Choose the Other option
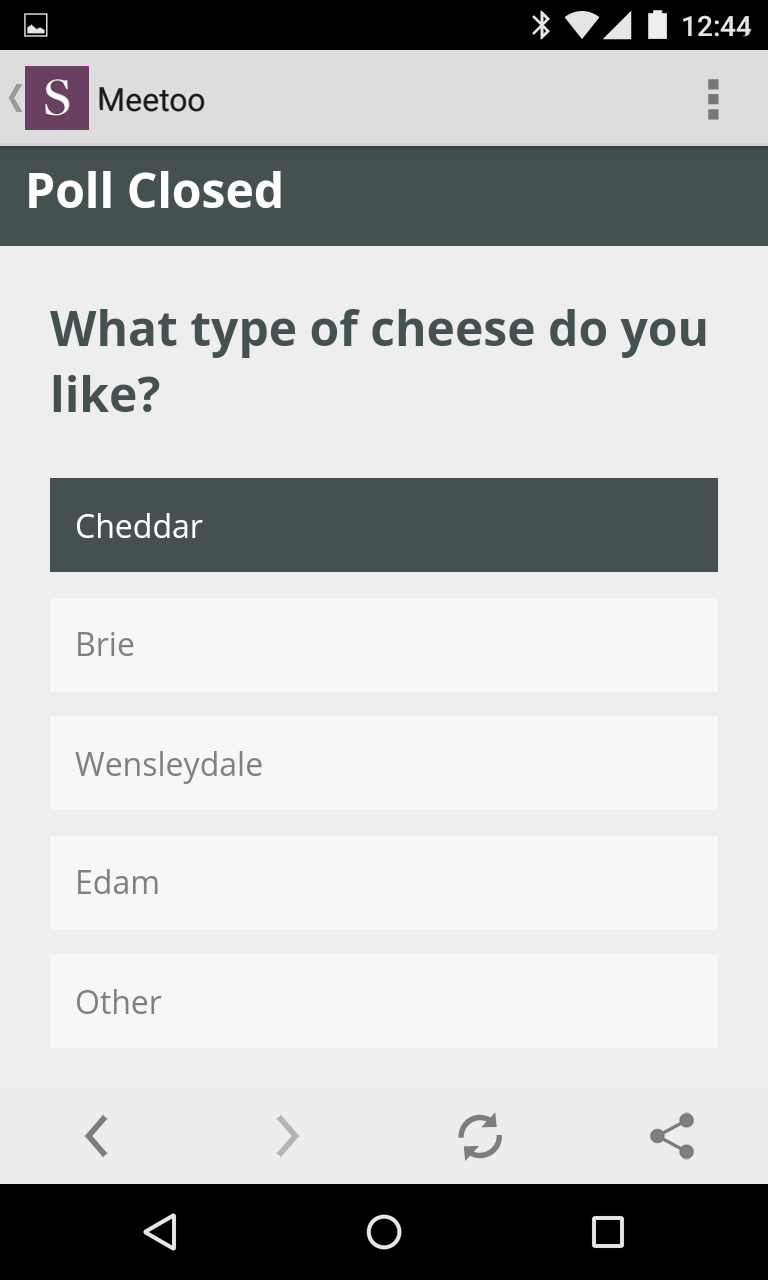The image size is (768, 1280). 384,1001
